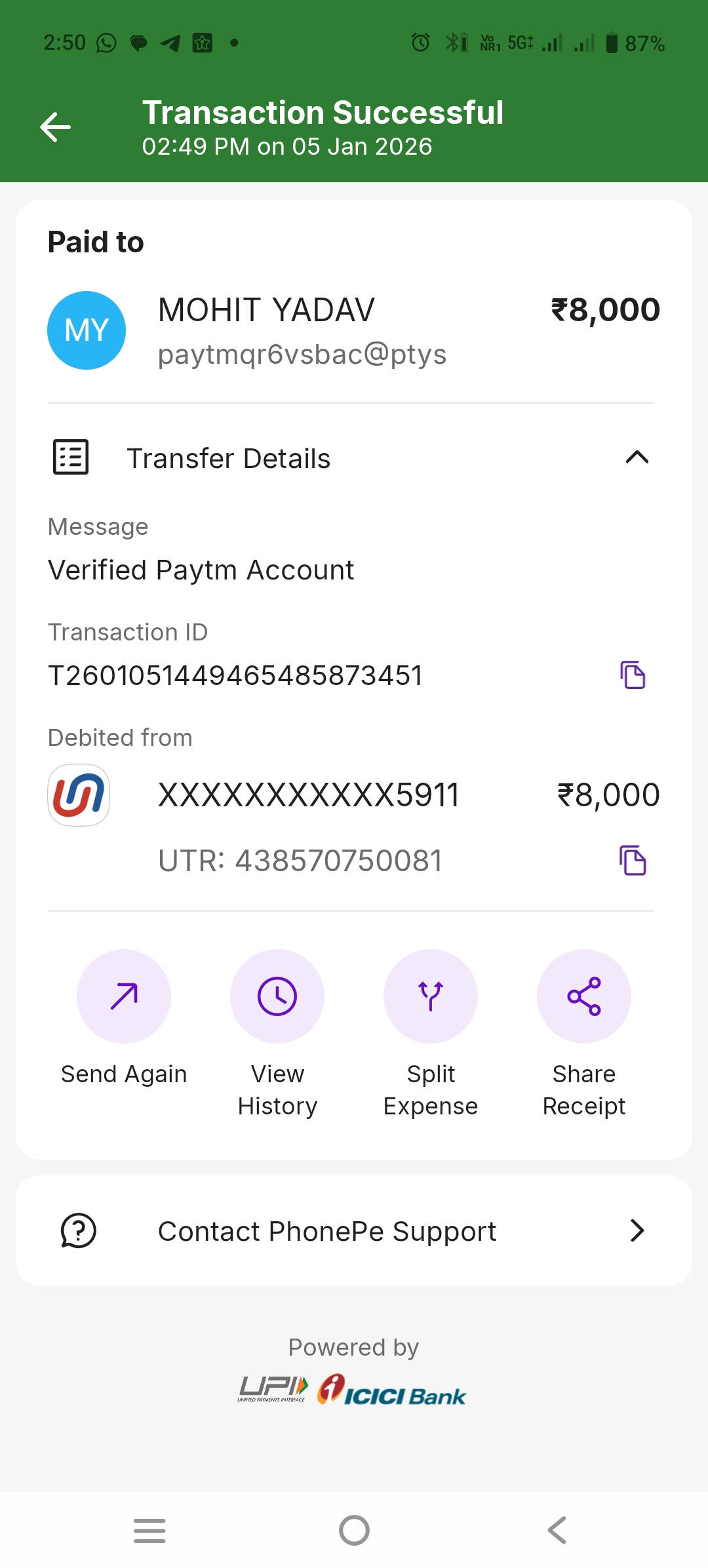
Task: Go to the system home screen
Action: [354, 1531]
